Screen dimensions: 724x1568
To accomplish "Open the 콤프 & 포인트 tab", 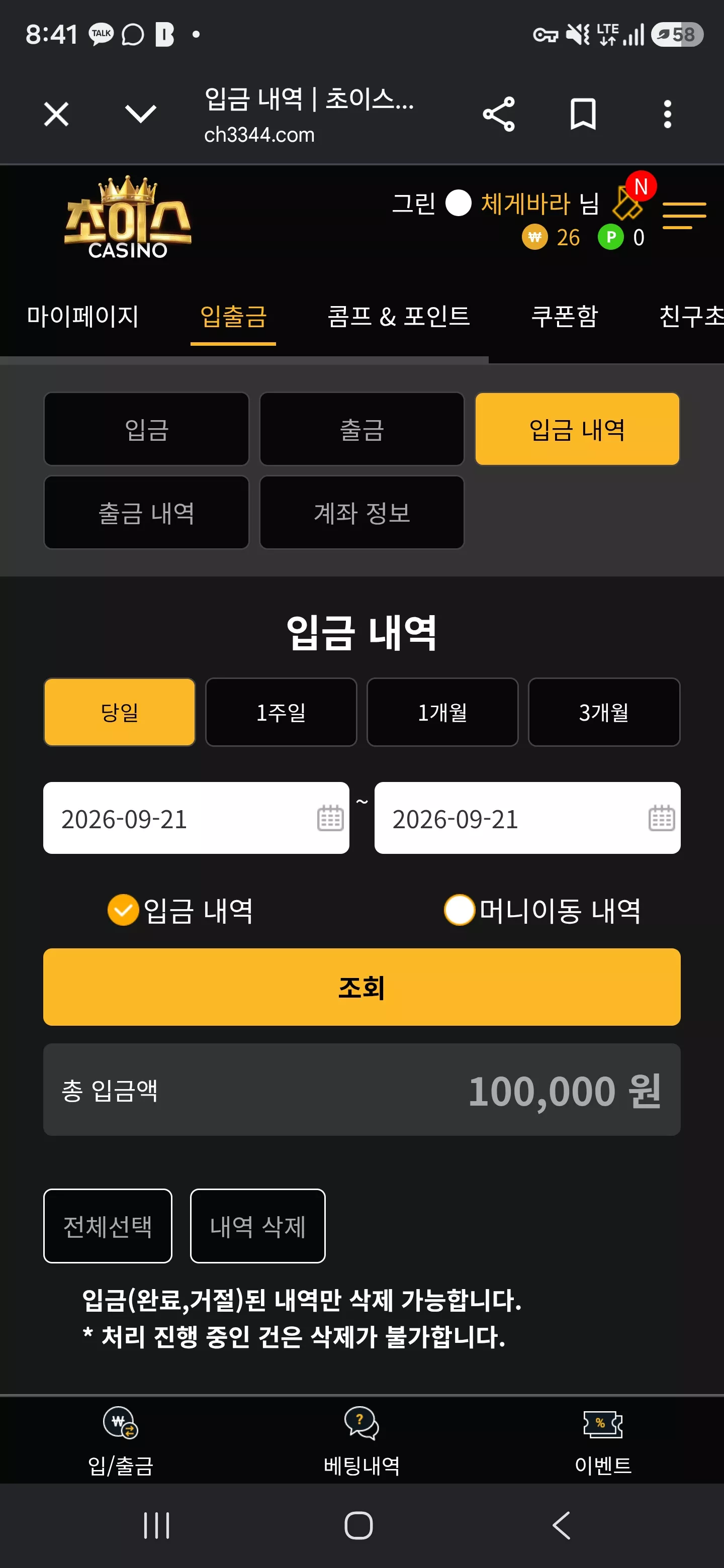I will pyautogui.click(x=399, y=316).
